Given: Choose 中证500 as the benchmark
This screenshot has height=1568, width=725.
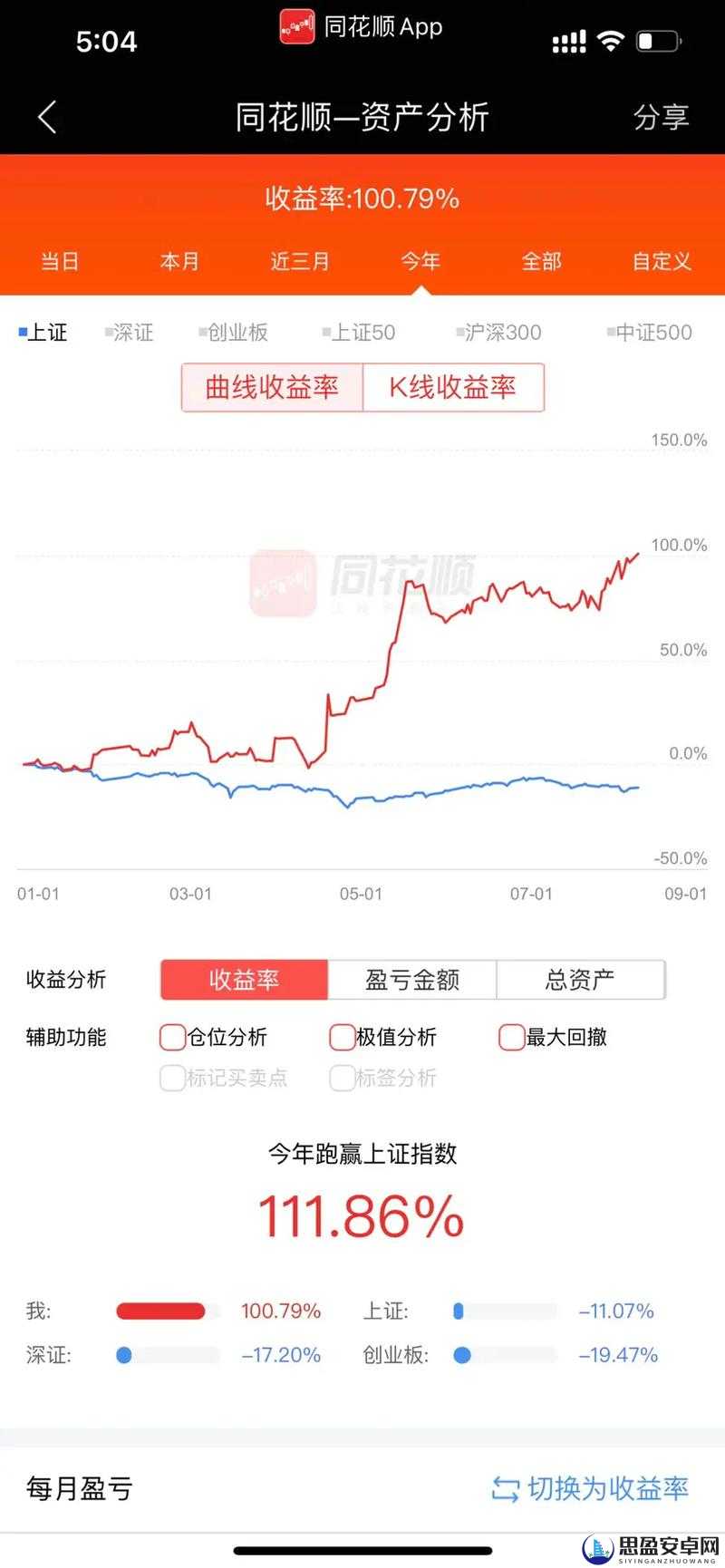Looking at the screenshot, I should [x=649, y=333].
